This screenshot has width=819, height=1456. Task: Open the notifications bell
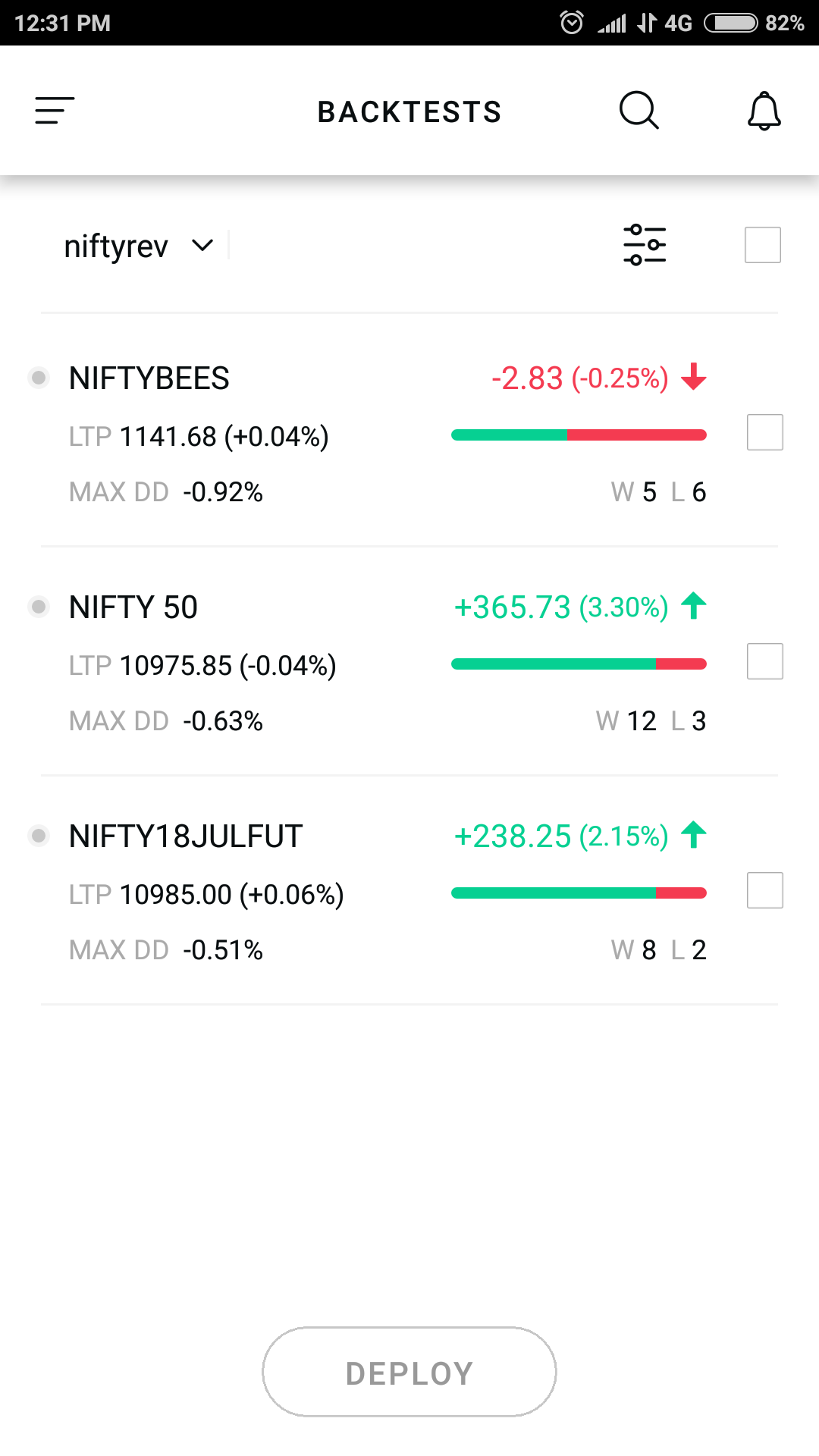(x=764, y=111)
